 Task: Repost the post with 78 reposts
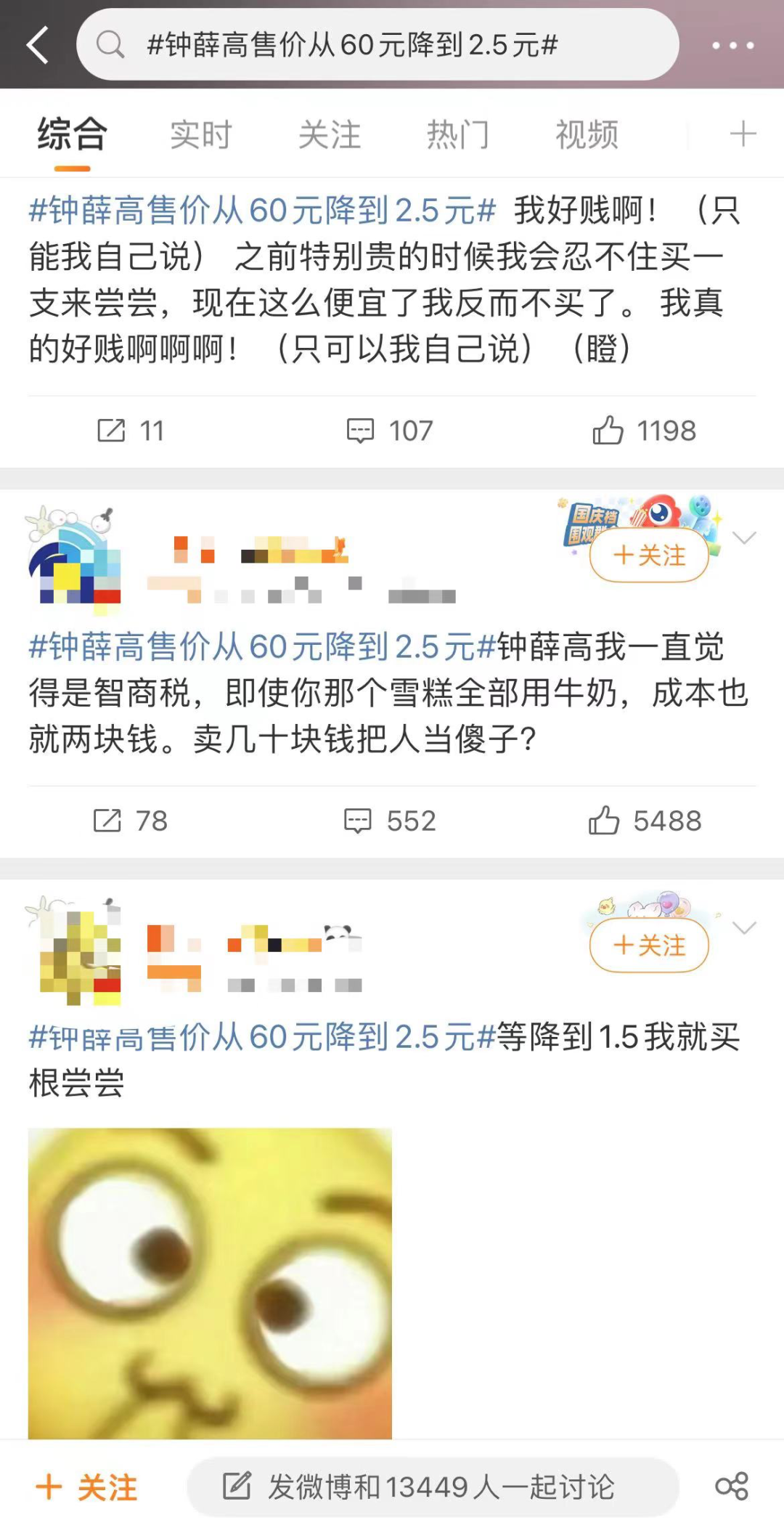coord(130,821)
